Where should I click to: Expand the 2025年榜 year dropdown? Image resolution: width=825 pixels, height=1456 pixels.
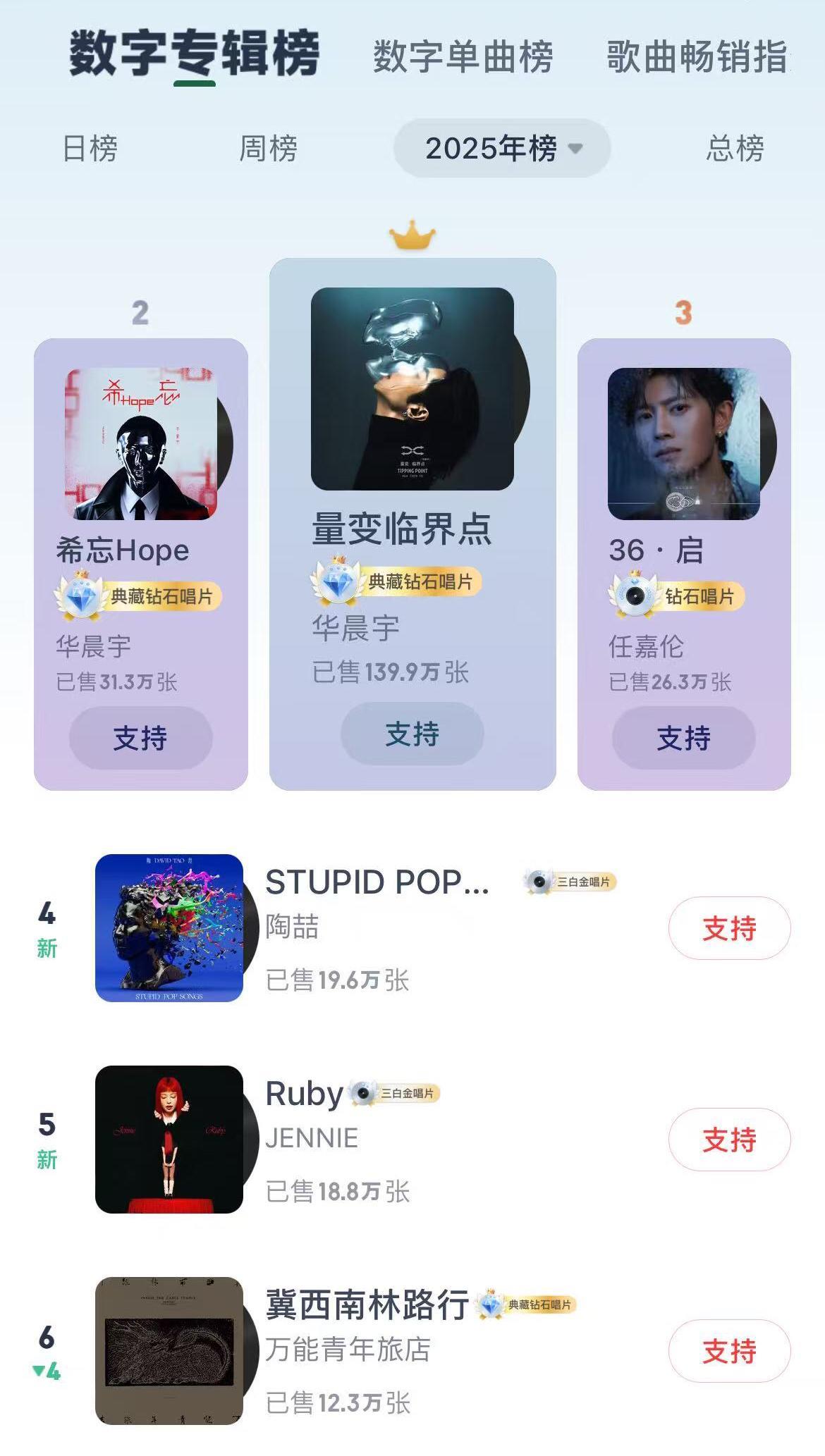pos(502,149)
